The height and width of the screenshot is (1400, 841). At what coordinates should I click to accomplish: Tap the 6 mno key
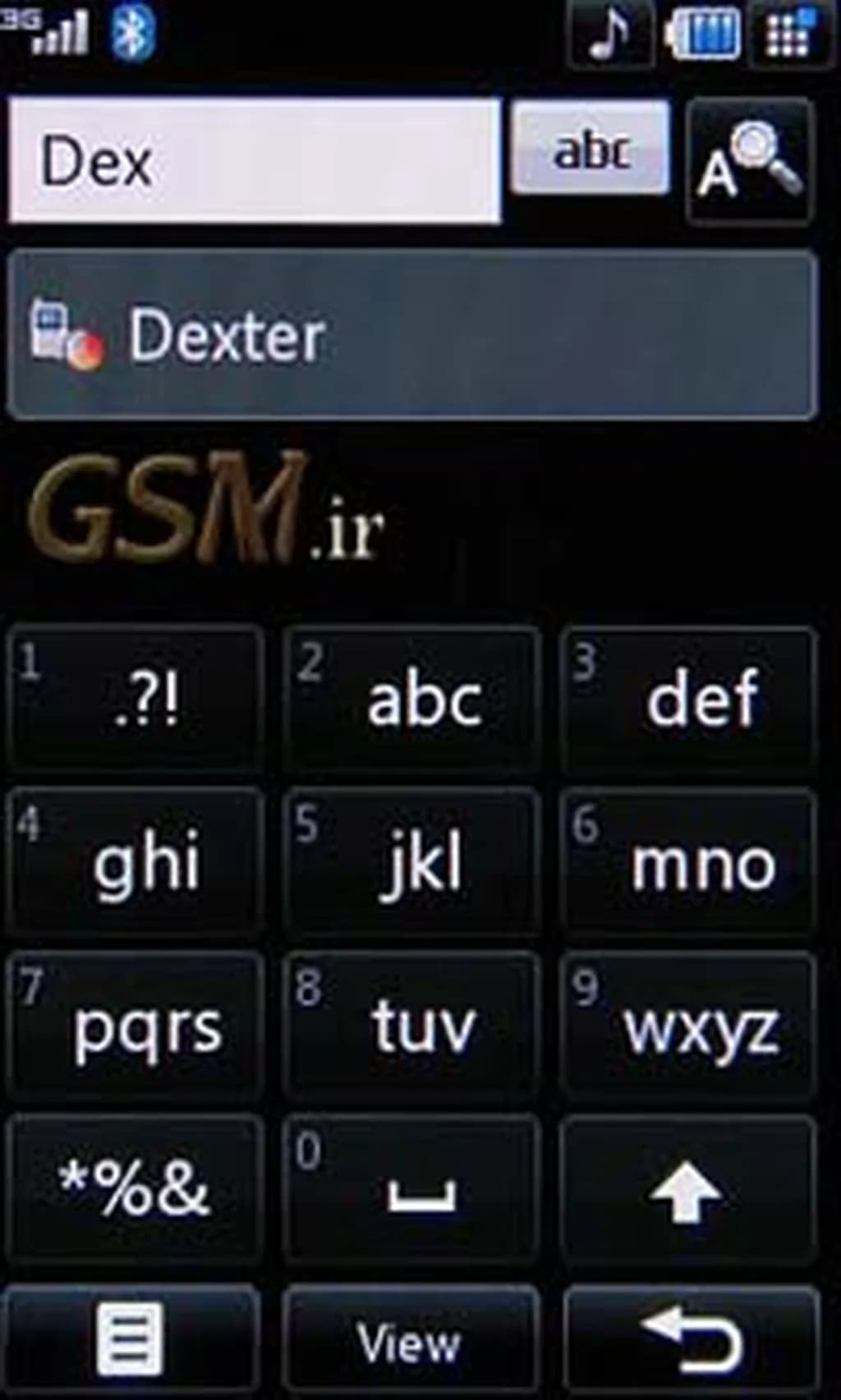(x=688, y=861)
